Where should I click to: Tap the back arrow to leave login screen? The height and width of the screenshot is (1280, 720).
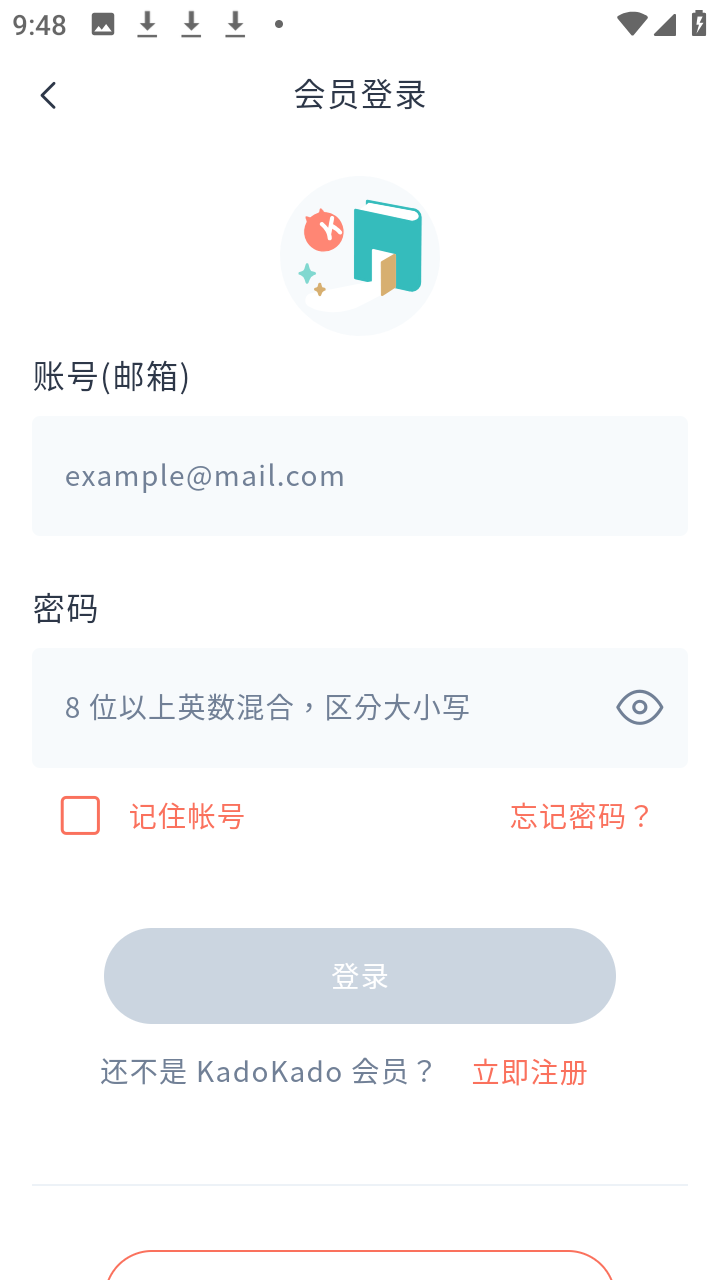coord(47,94)
